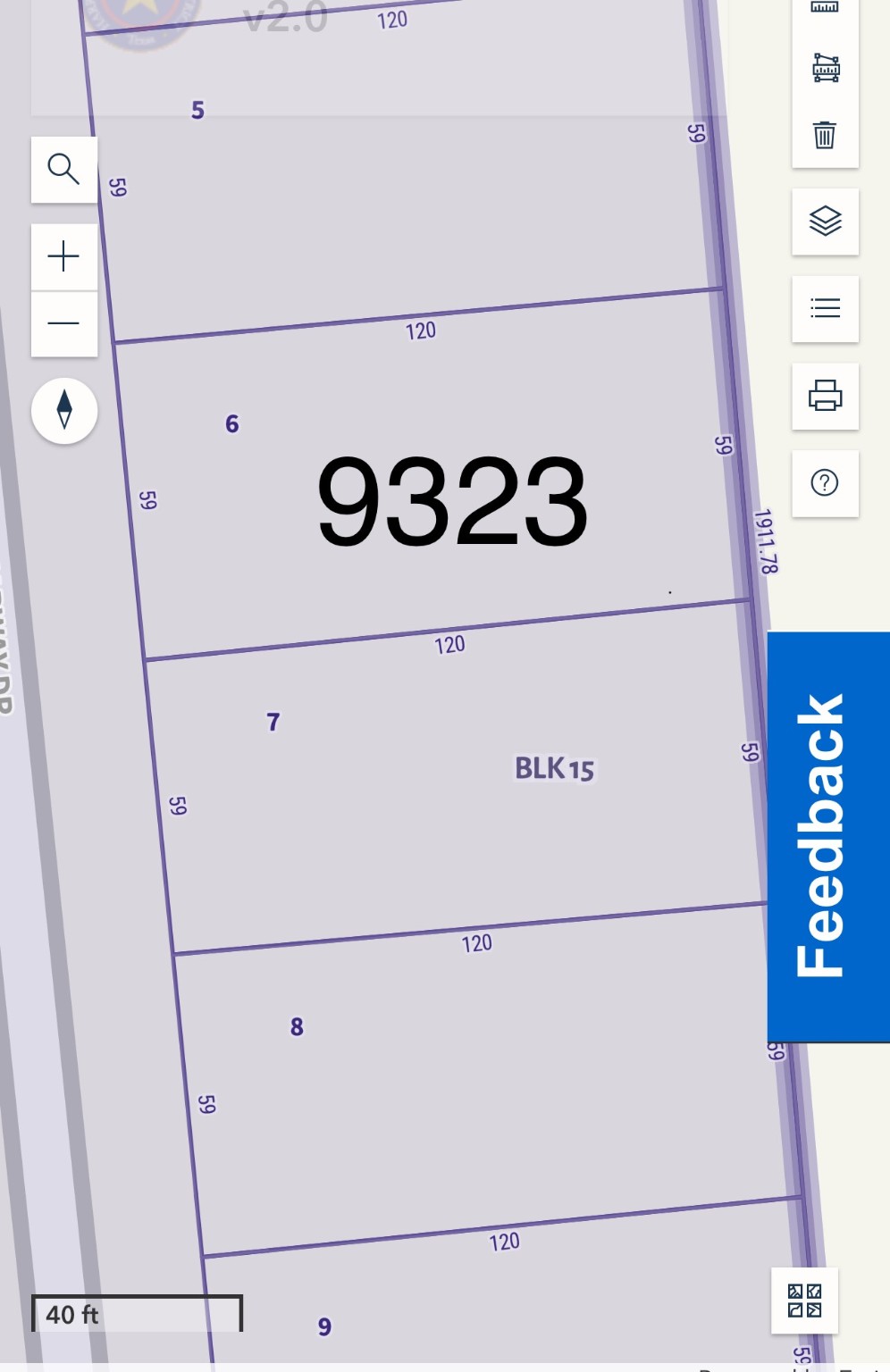Zoom in on the map

pyautogui.click(x=63, y=256)
